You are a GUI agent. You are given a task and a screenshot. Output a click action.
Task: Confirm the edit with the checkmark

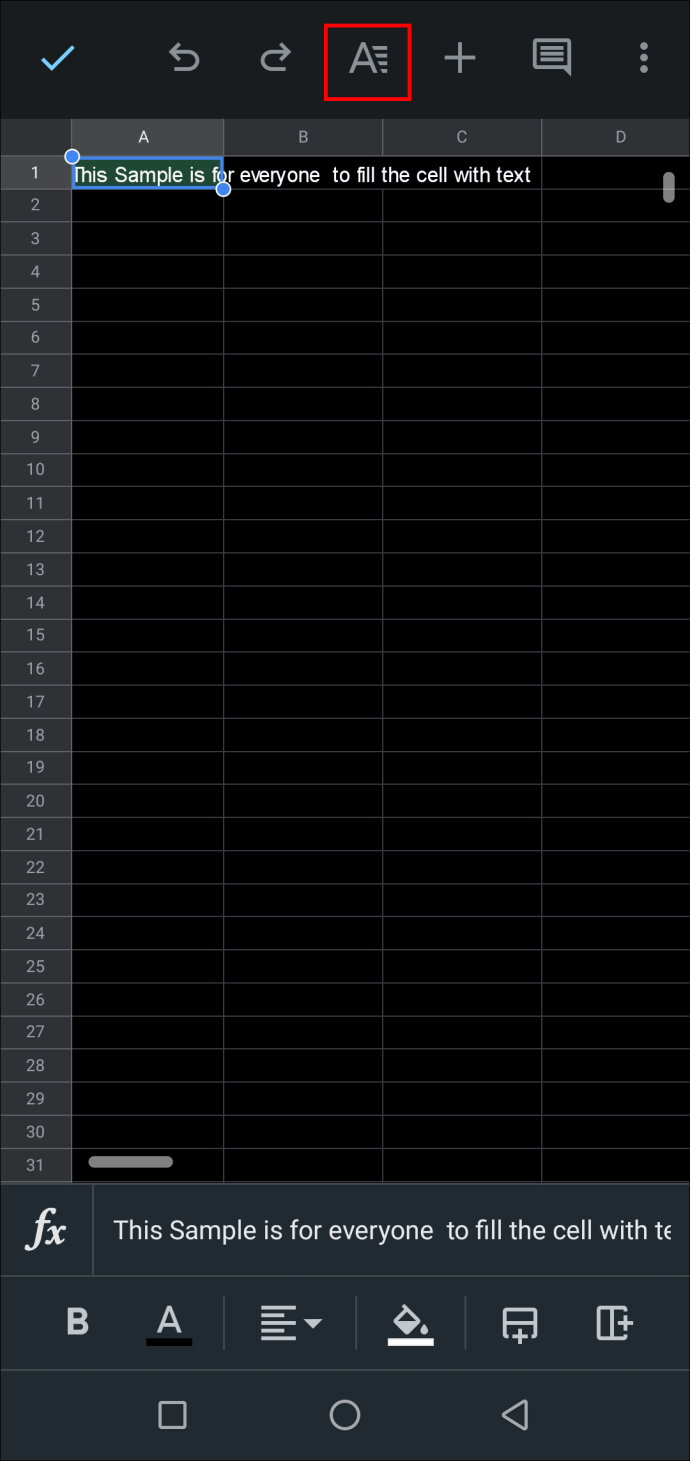pos(58,58)
